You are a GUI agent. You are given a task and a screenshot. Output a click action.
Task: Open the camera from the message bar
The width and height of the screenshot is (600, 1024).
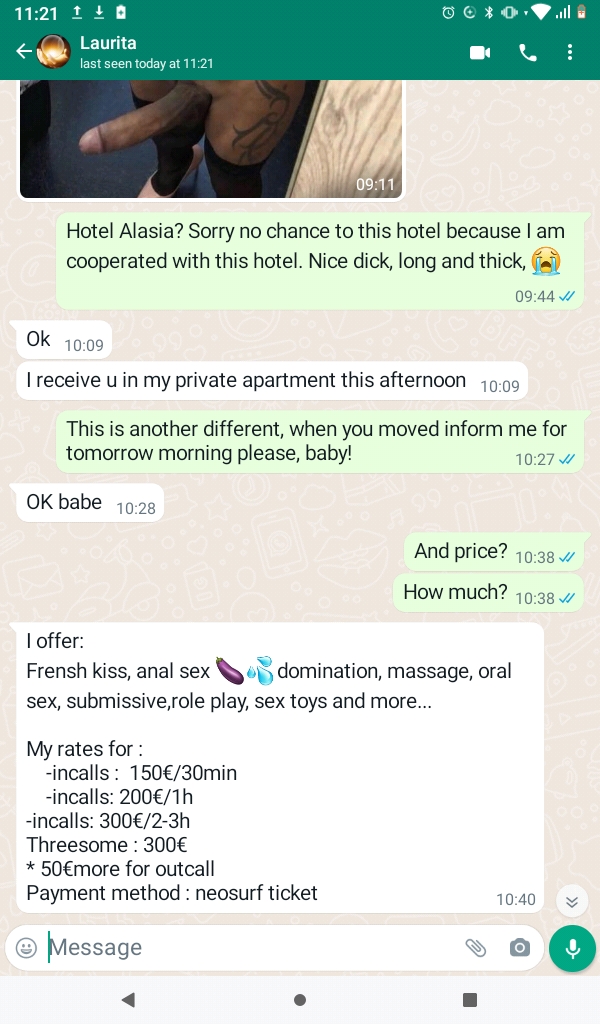[520, 947]
